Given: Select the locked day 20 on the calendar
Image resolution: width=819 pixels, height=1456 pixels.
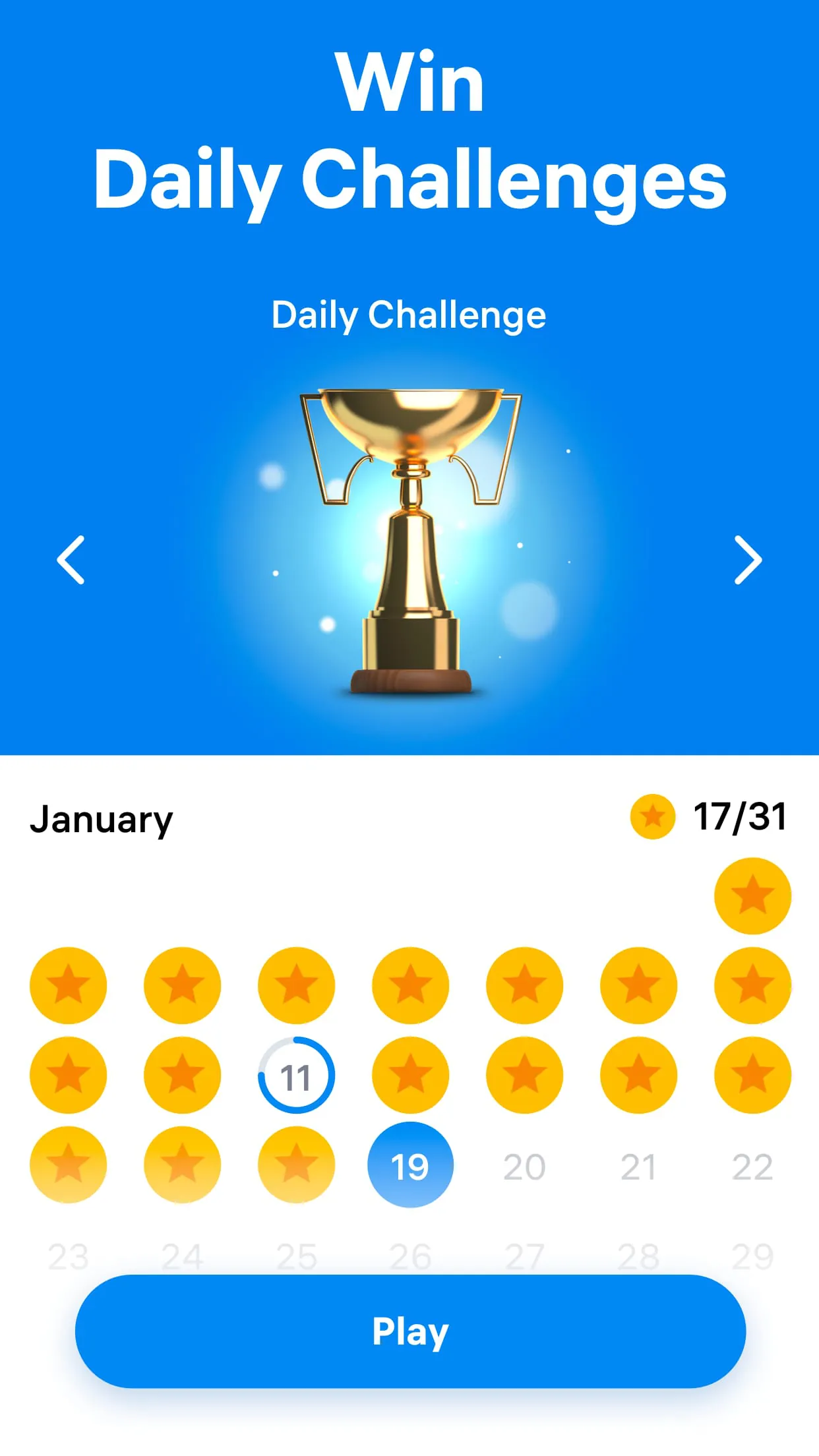Looking at the screenshot, I should coord(524,1165).
